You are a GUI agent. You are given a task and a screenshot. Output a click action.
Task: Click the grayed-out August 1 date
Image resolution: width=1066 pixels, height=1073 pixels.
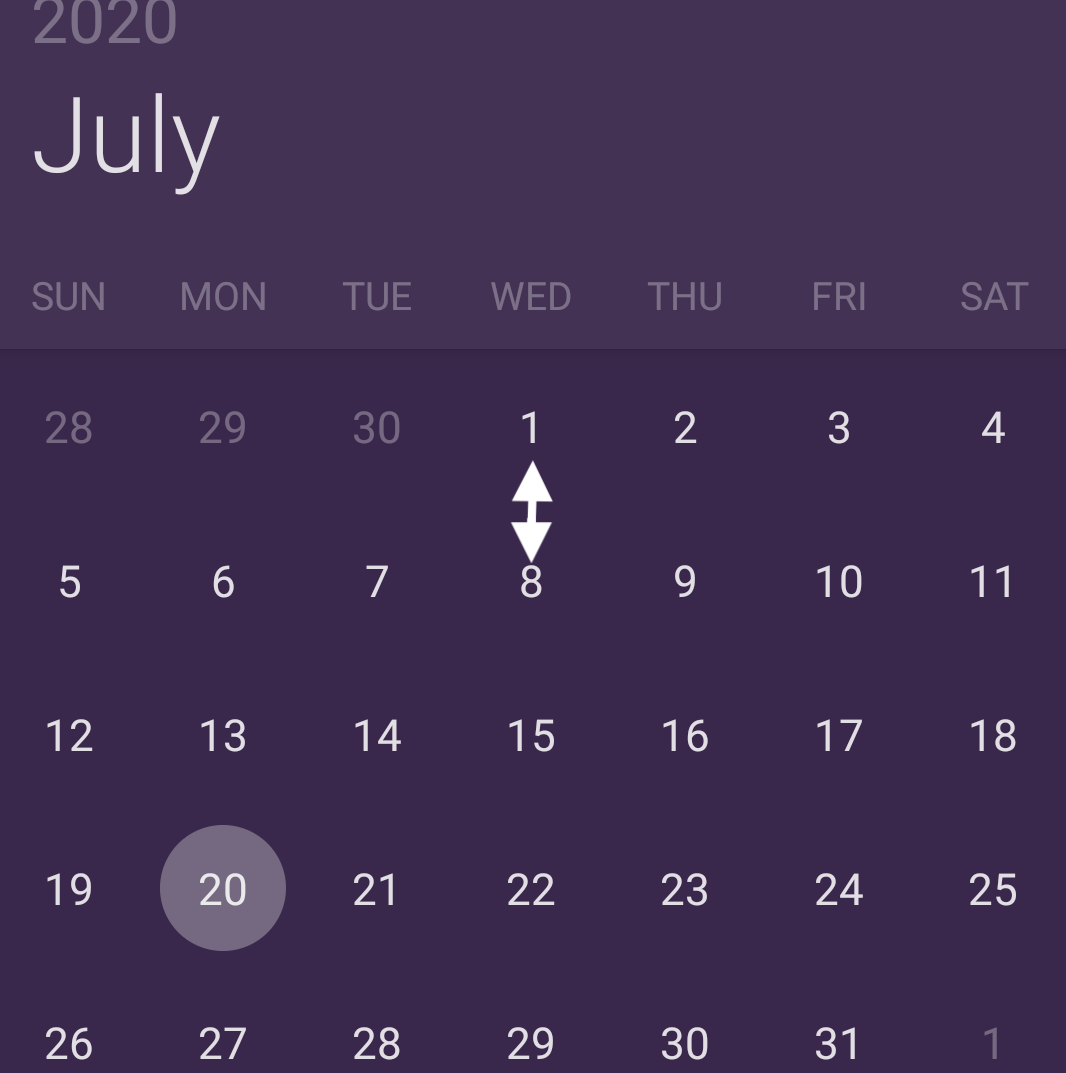click(x=992, y=1042)
